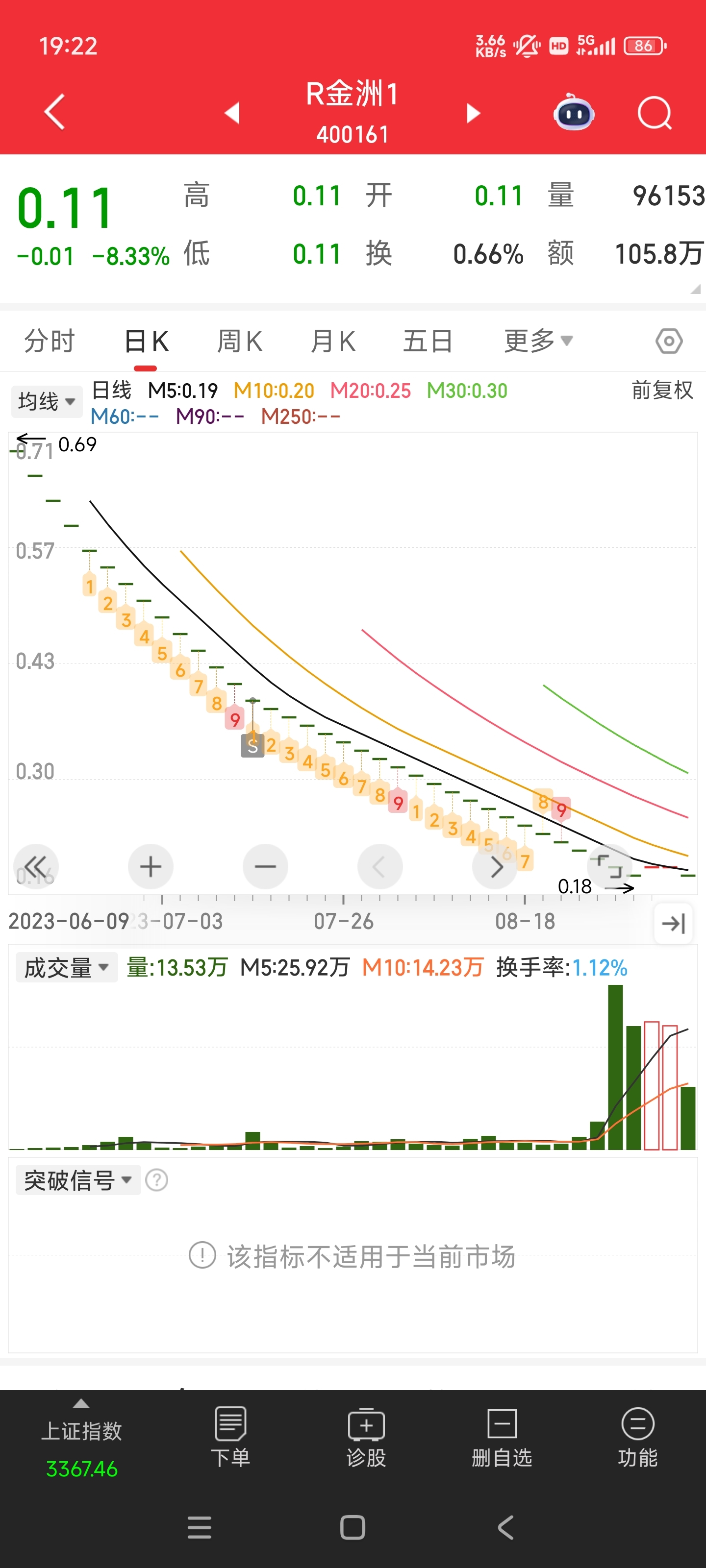Expand the 更多 period dropdown
The width and height of the screenshot is (706, 1568).
538,341
